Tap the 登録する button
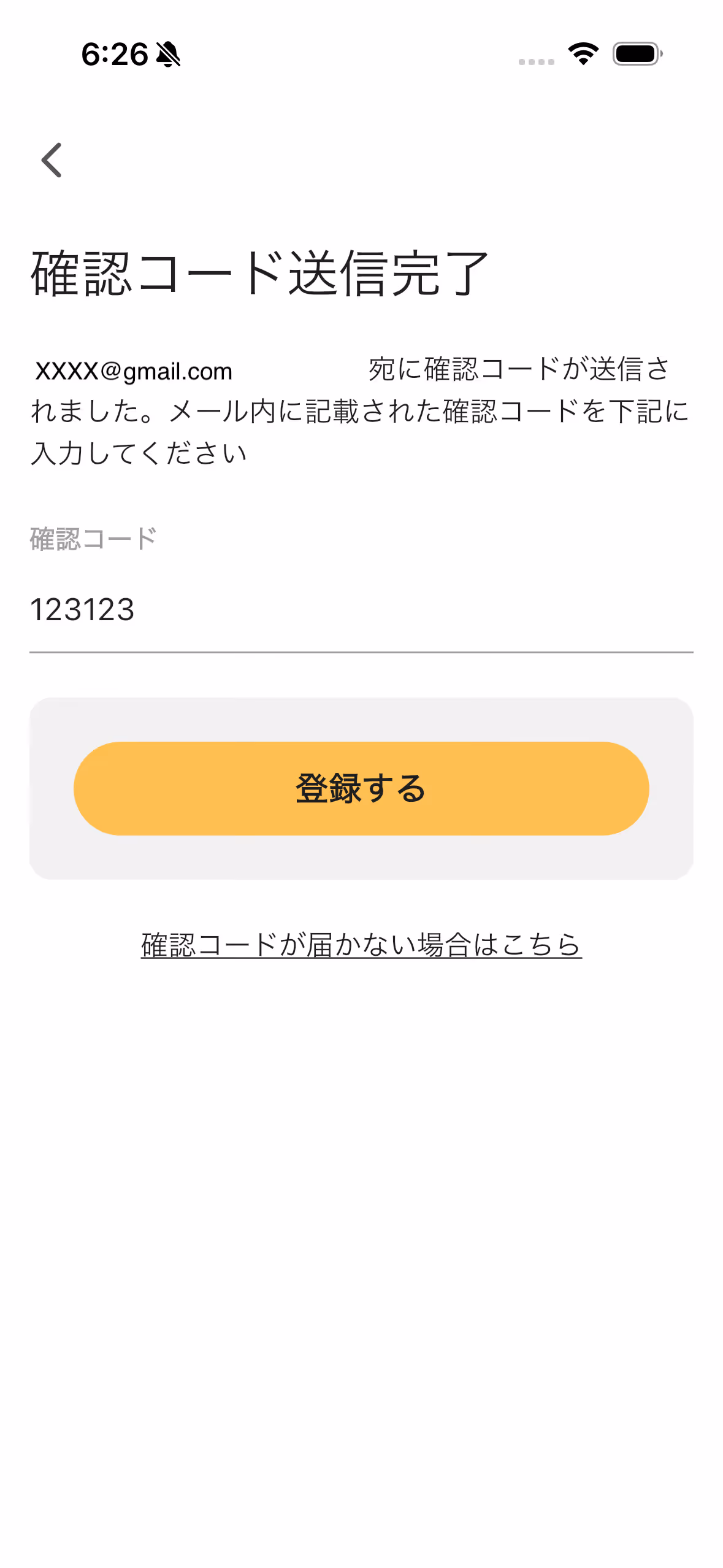Screen dimensions: 723x1568 (x=361, y=788)
